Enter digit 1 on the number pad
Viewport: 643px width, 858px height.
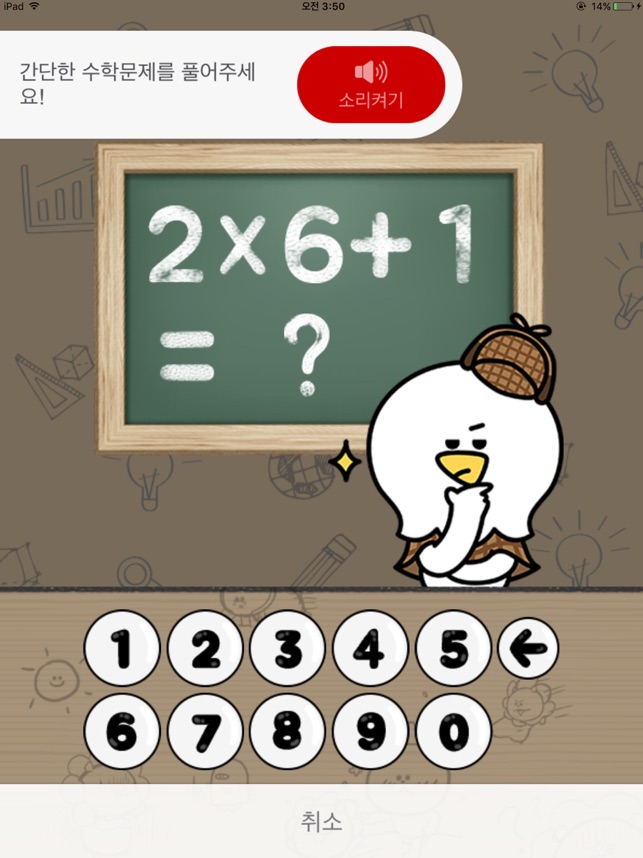pos(122,649)
